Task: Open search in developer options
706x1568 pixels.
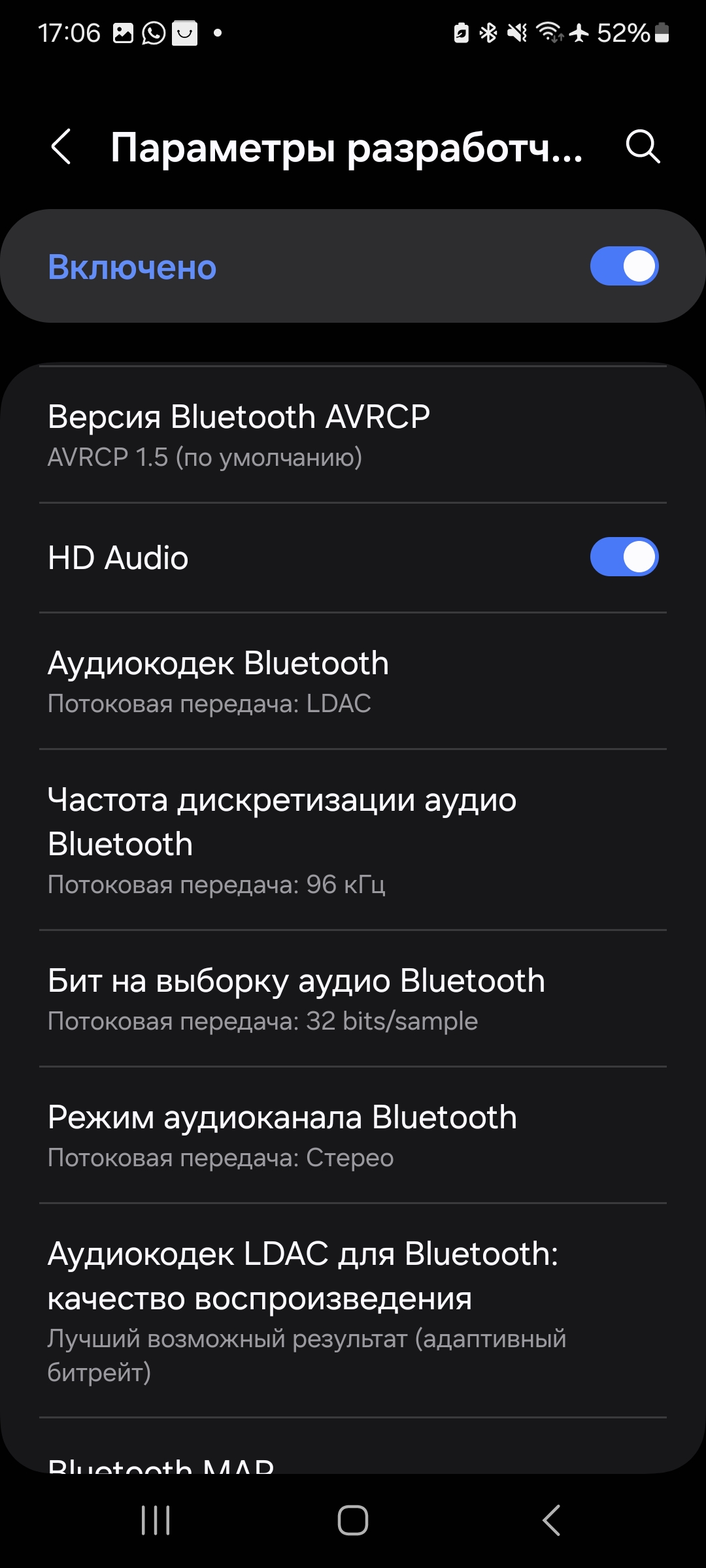Action: [643, 146]
